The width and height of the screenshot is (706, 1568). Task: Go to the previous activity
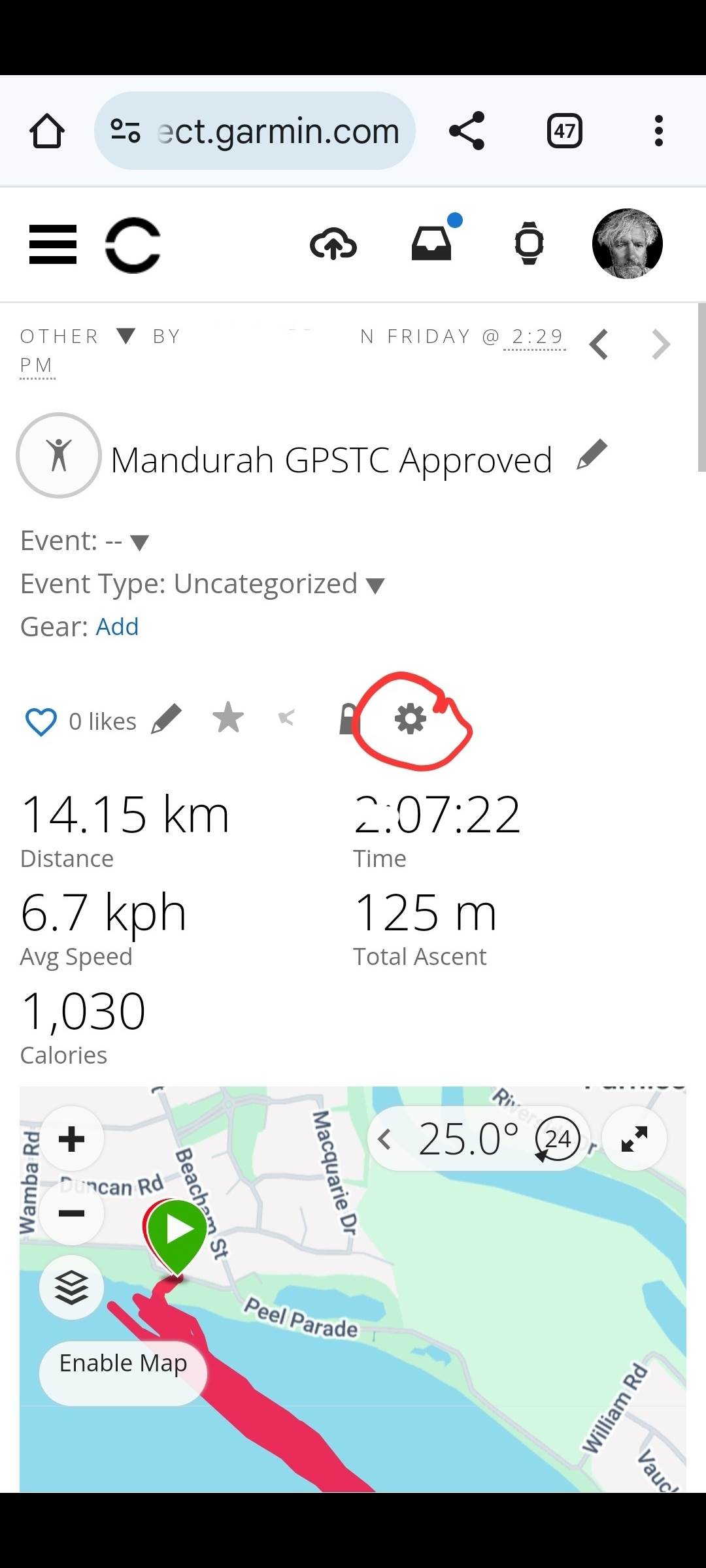tap(599, 344)
